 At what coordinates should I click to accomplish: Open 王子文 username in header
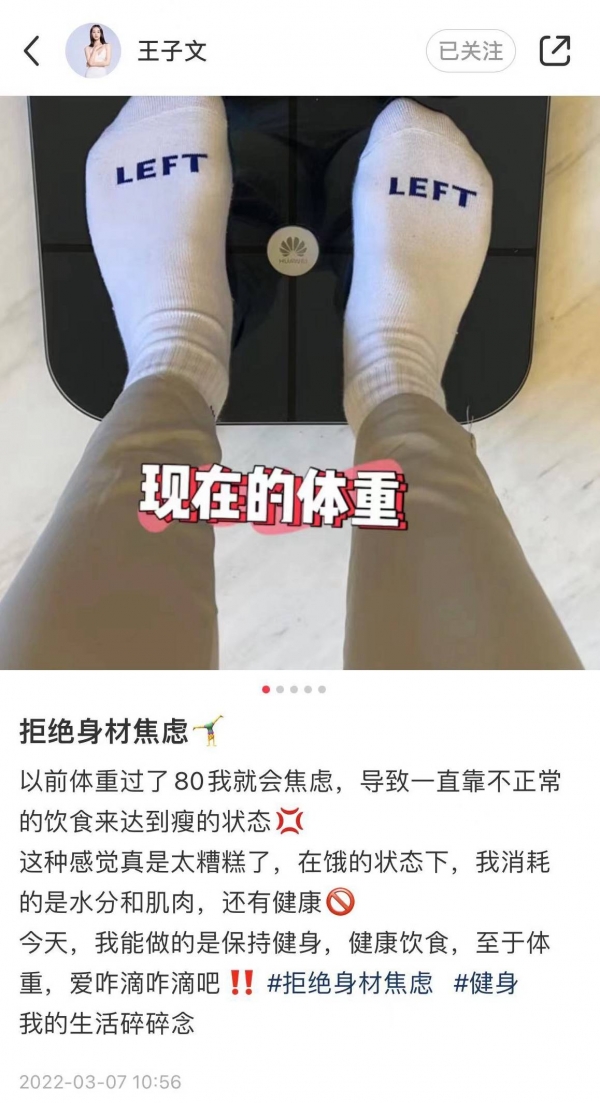(x=172, y=51)
